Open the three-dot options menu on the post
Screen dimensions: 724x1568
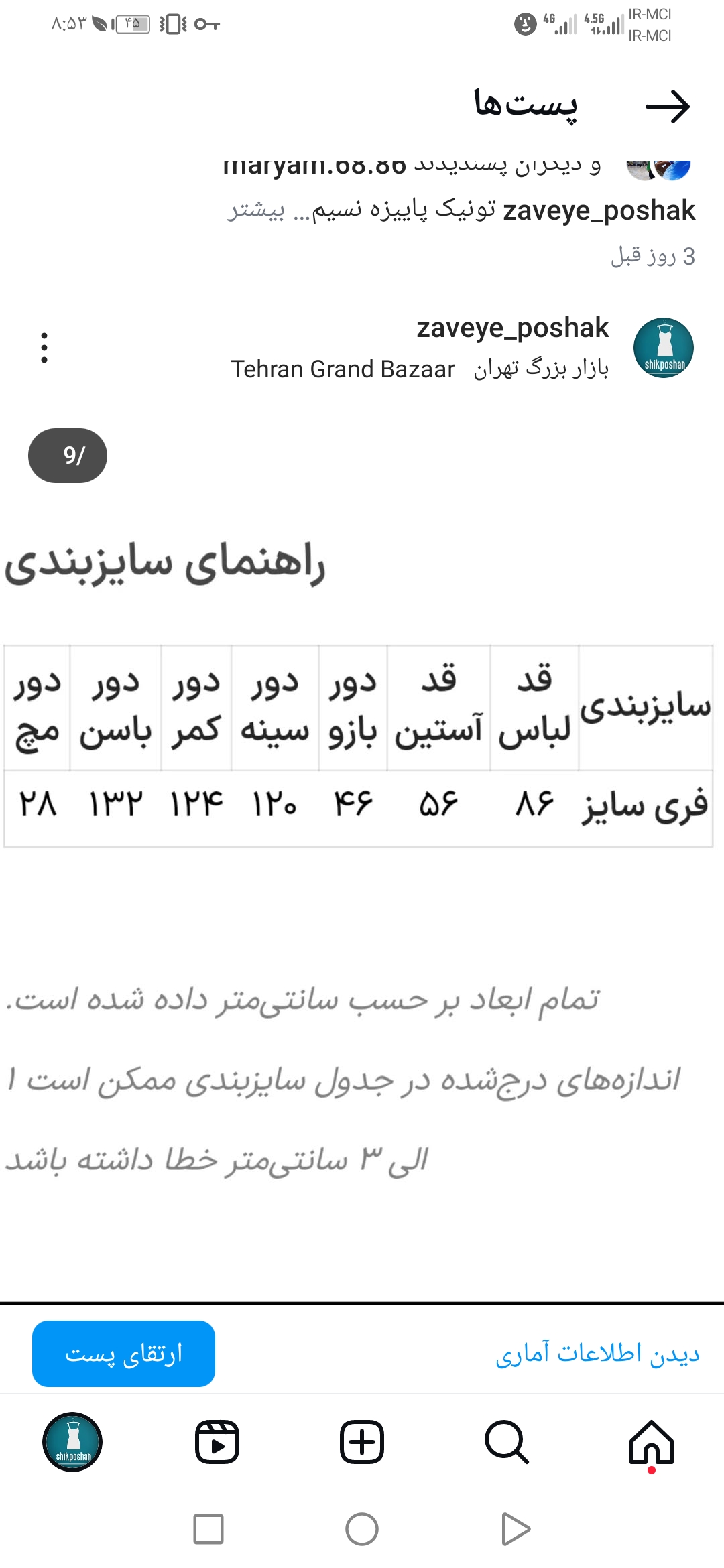(x=44, y=348)
